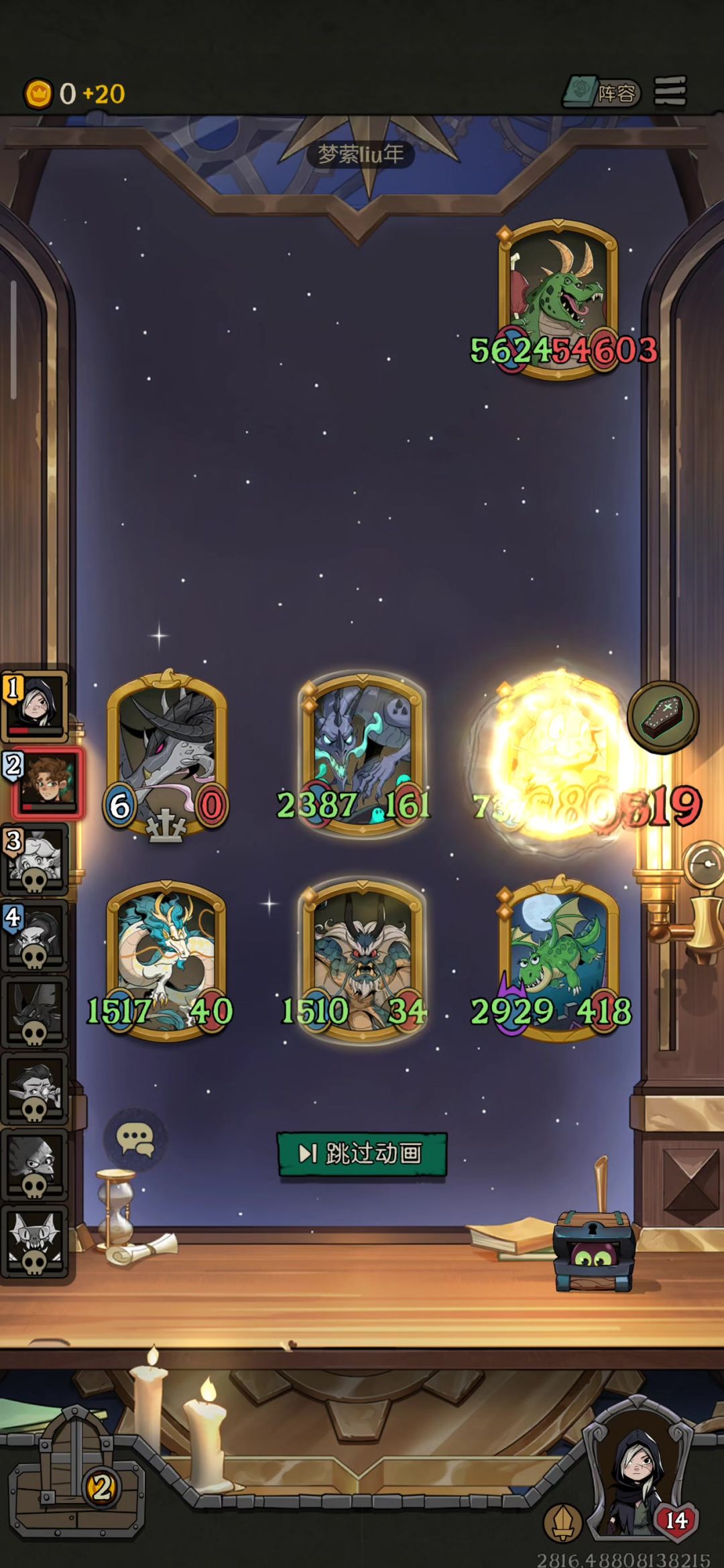The width and height of the screenshot is (724, 1568).
Task: Tap the 跳过动画 skip animation button
Action: (x=362, y=1153)
